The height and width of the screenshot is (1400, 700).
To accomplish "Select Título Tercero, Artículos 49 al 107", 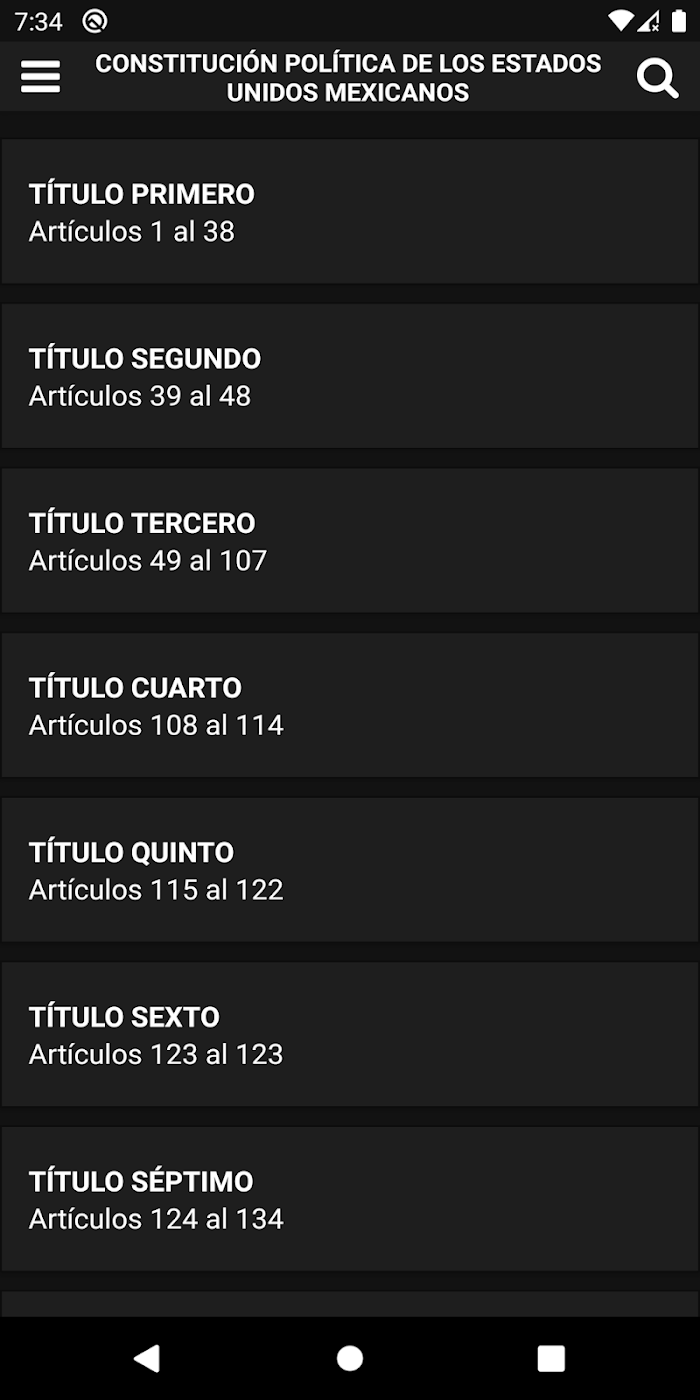I will point(350,540).
